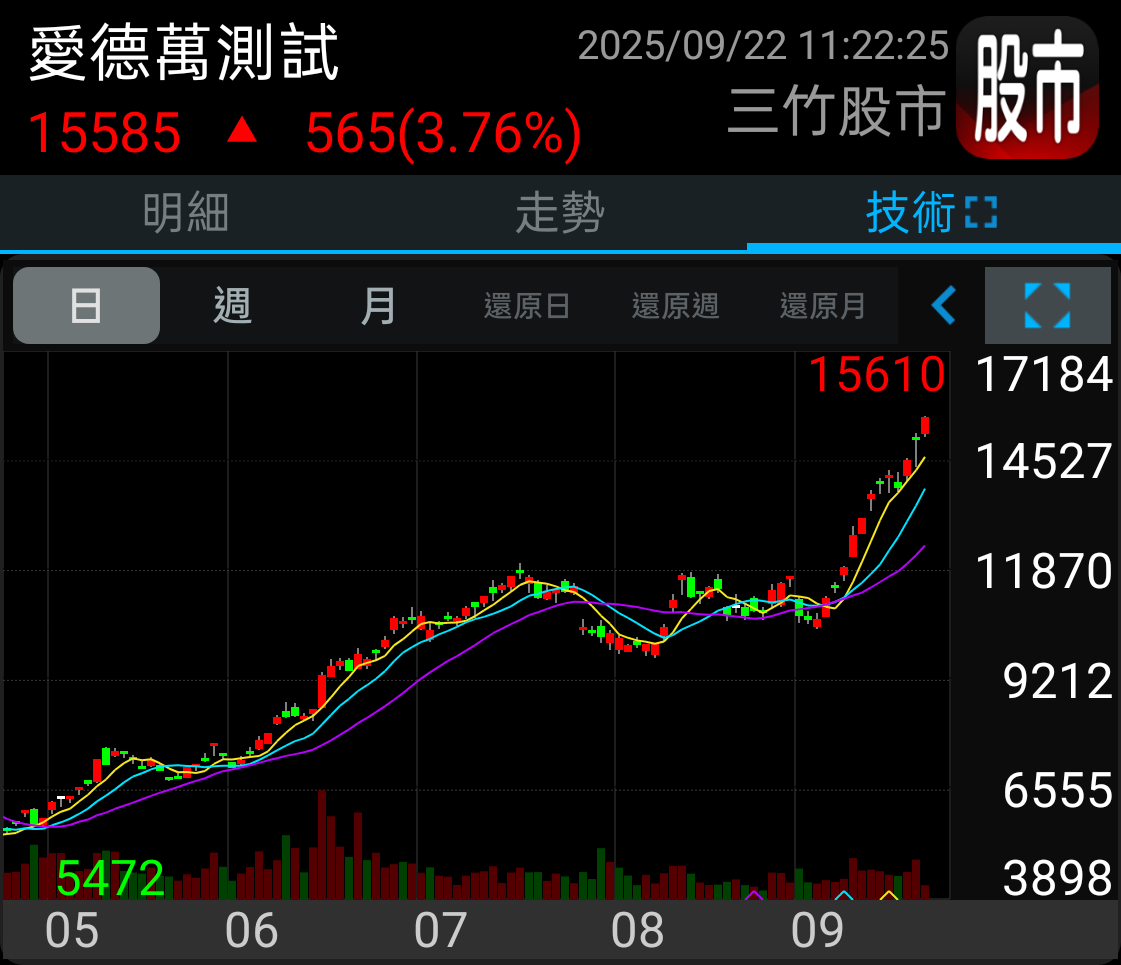Viewport: 1121px width, 965px height.
Task: Switch chart to 週 weekly period
Action: tap(233, 306)
